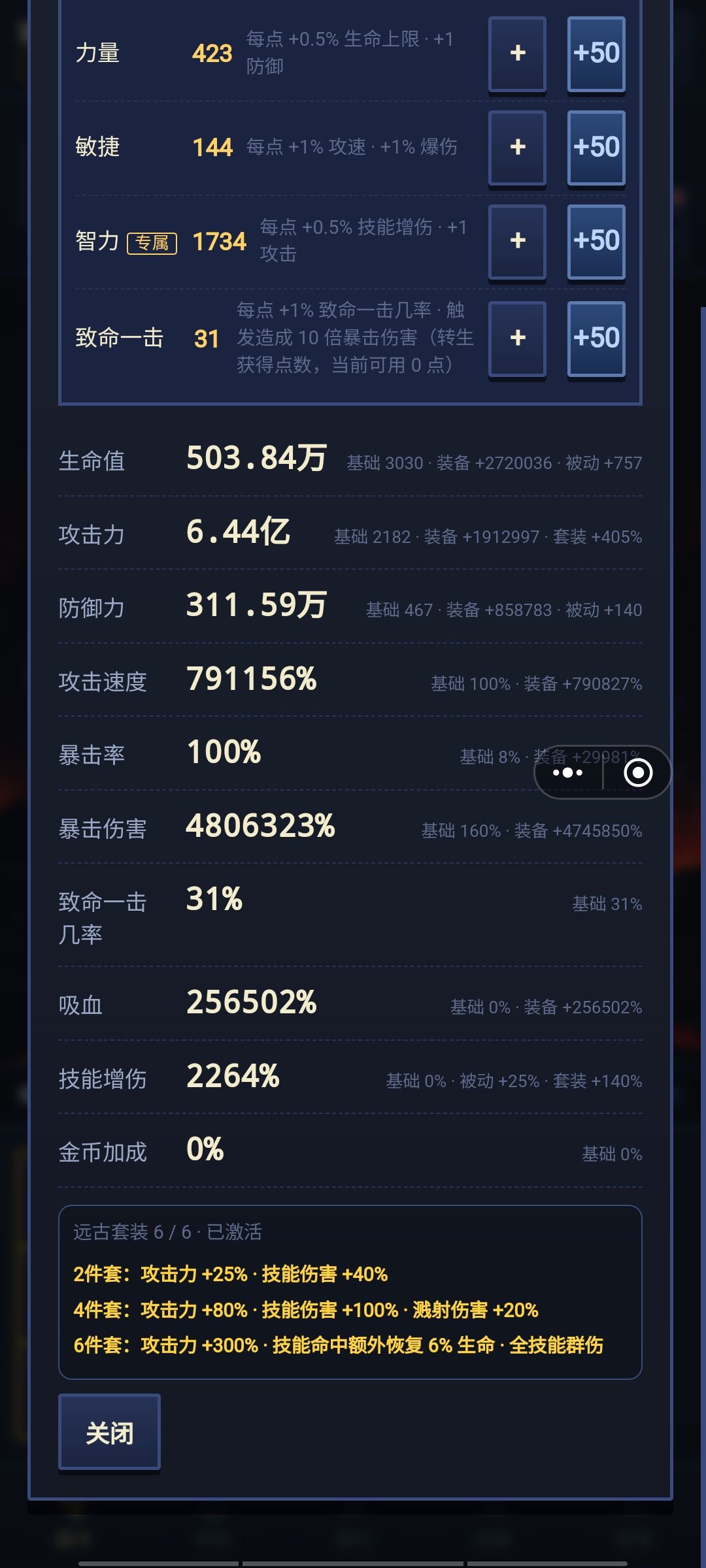Screen dimensions: 706x1568
Task: Add 50 points to 智力
Action: click(596, 242)
